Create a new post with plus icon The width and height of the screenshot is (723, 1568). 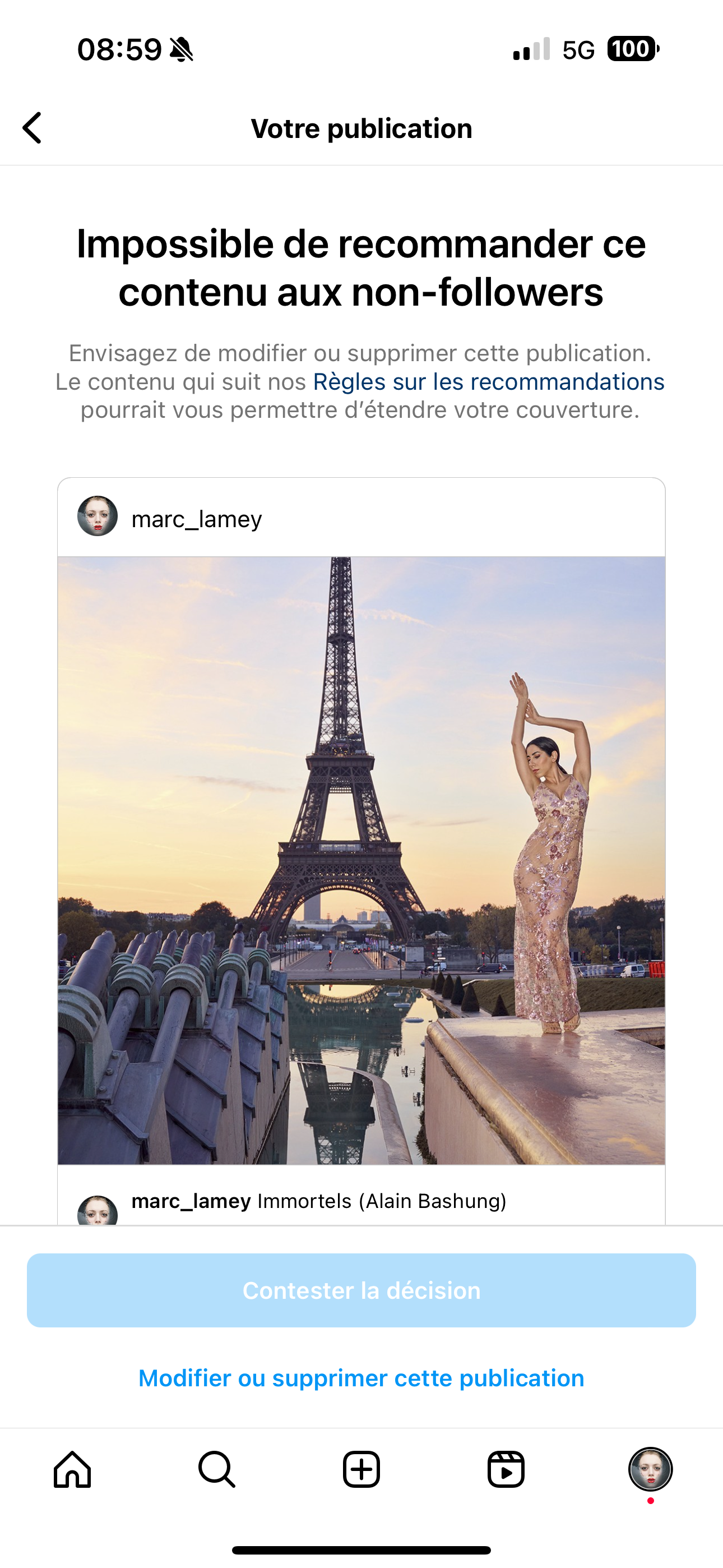pyautogui.click(x=361, y=1469)
